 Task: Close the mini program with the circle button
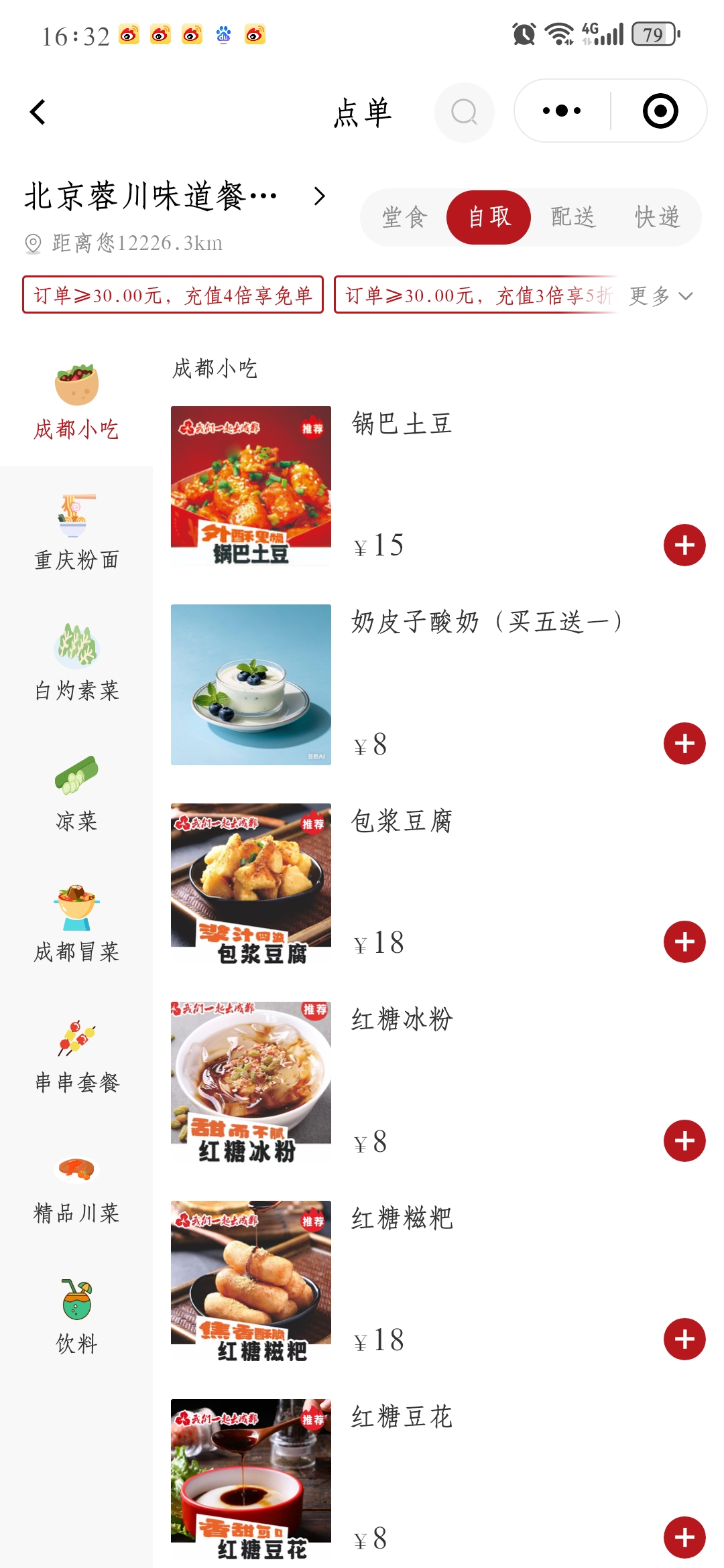click(x=660, y=111)
